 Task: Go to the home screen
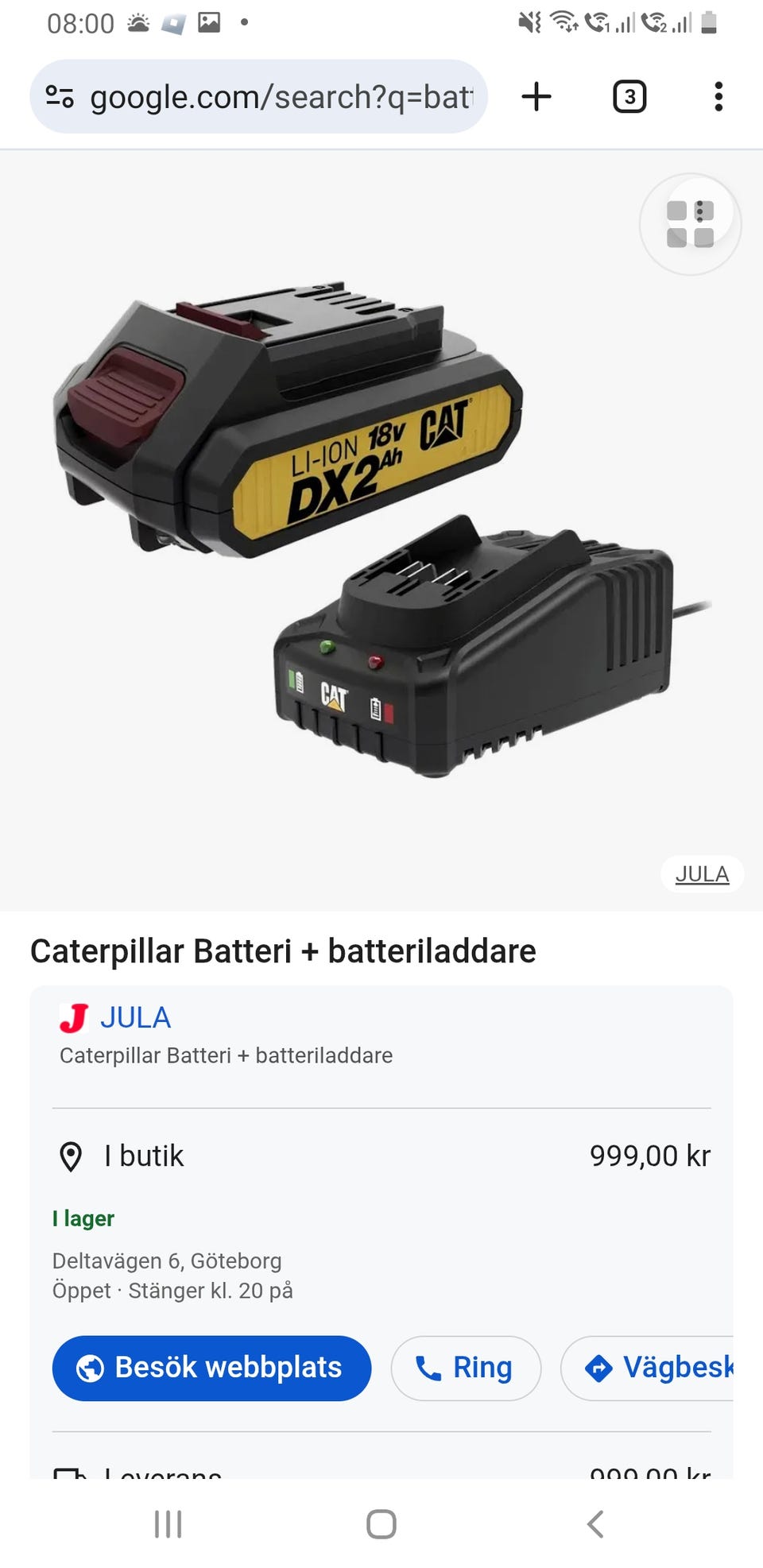[381, 1523]
